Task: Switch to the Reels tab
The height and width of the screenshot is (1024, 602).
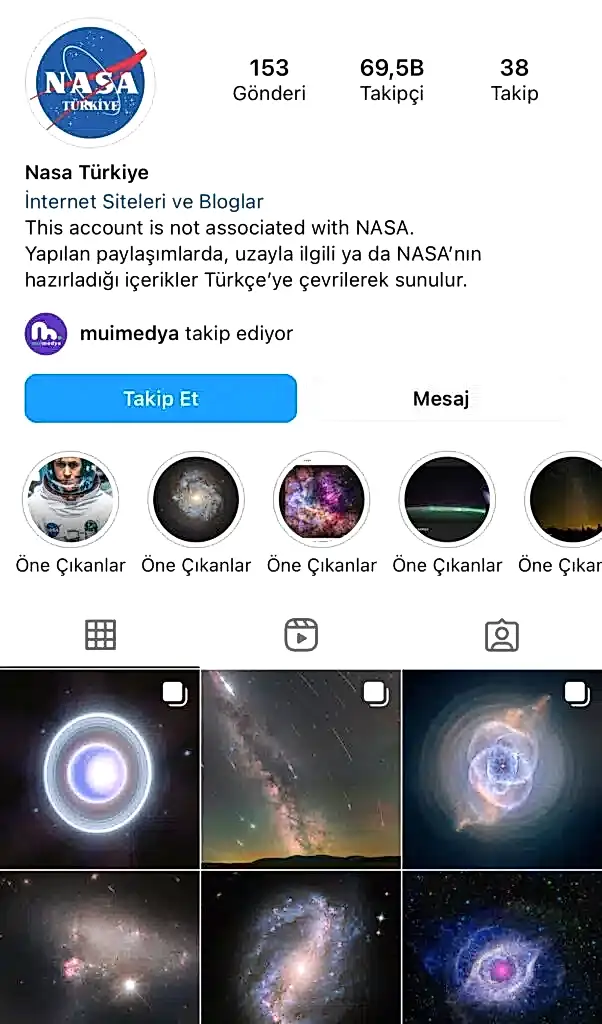Action: pyautogui.click(x=301, y=634)
